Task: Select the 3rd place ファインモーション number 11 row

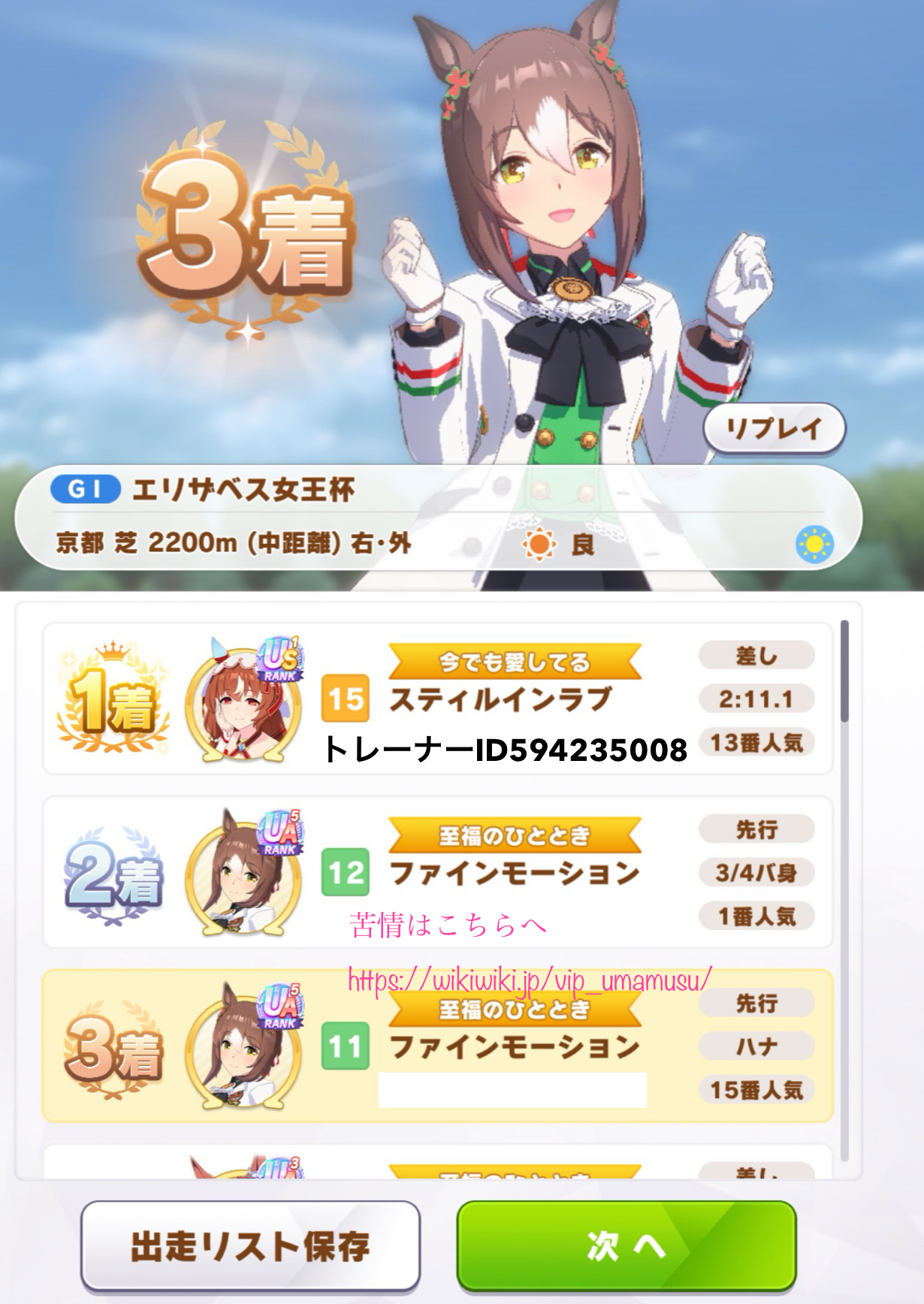Action: [437, 1046]
